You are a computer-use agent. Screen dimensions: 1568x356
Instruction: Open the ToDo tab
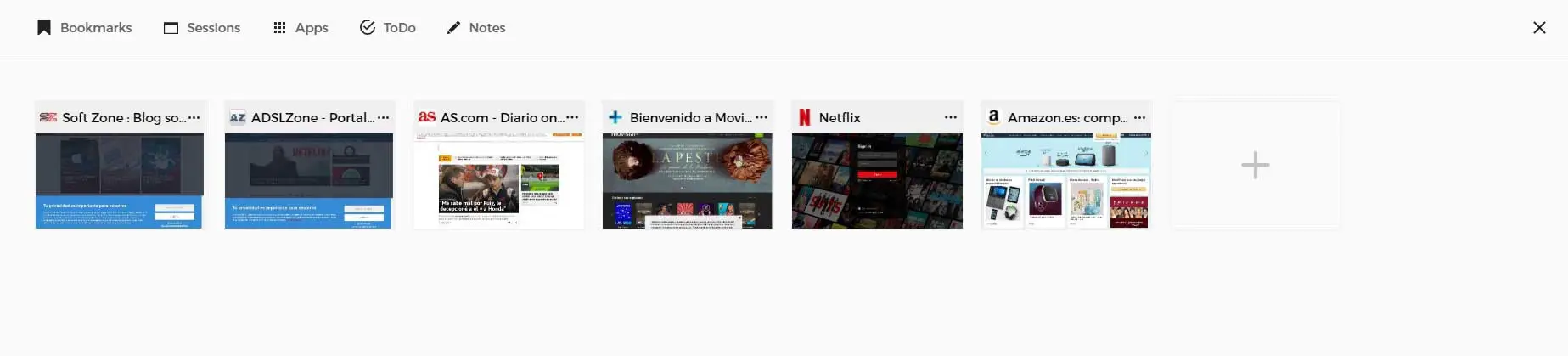click(x=388, y=27)
